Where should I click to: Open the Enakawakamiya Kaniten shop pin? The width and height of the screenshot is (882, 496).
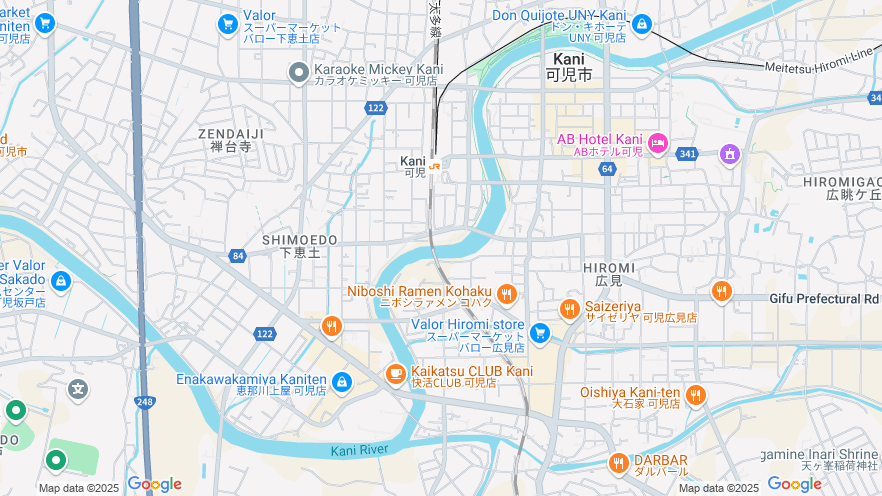[342, 382]
